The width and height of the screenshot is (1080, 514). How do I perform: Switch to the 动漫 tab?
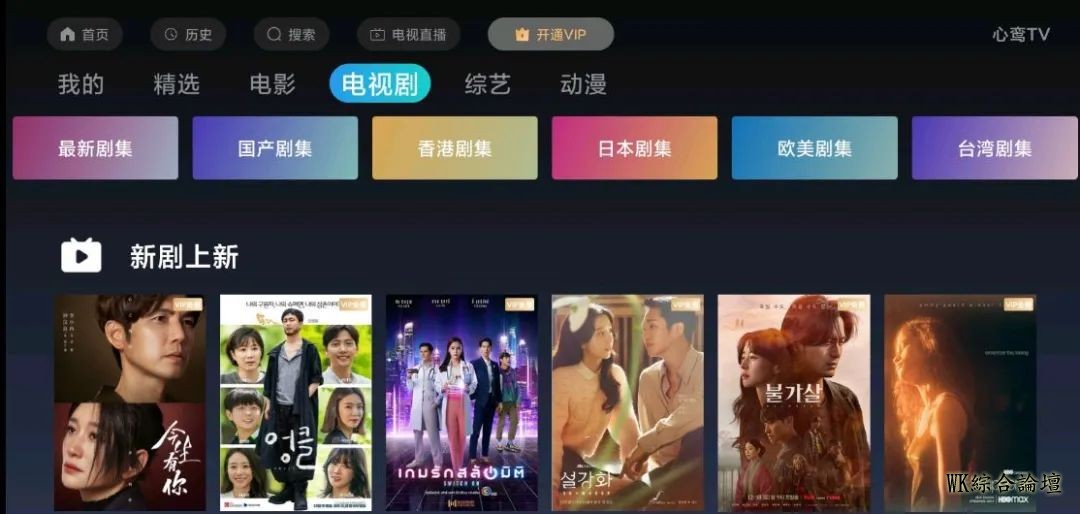[x=584, y=84]
